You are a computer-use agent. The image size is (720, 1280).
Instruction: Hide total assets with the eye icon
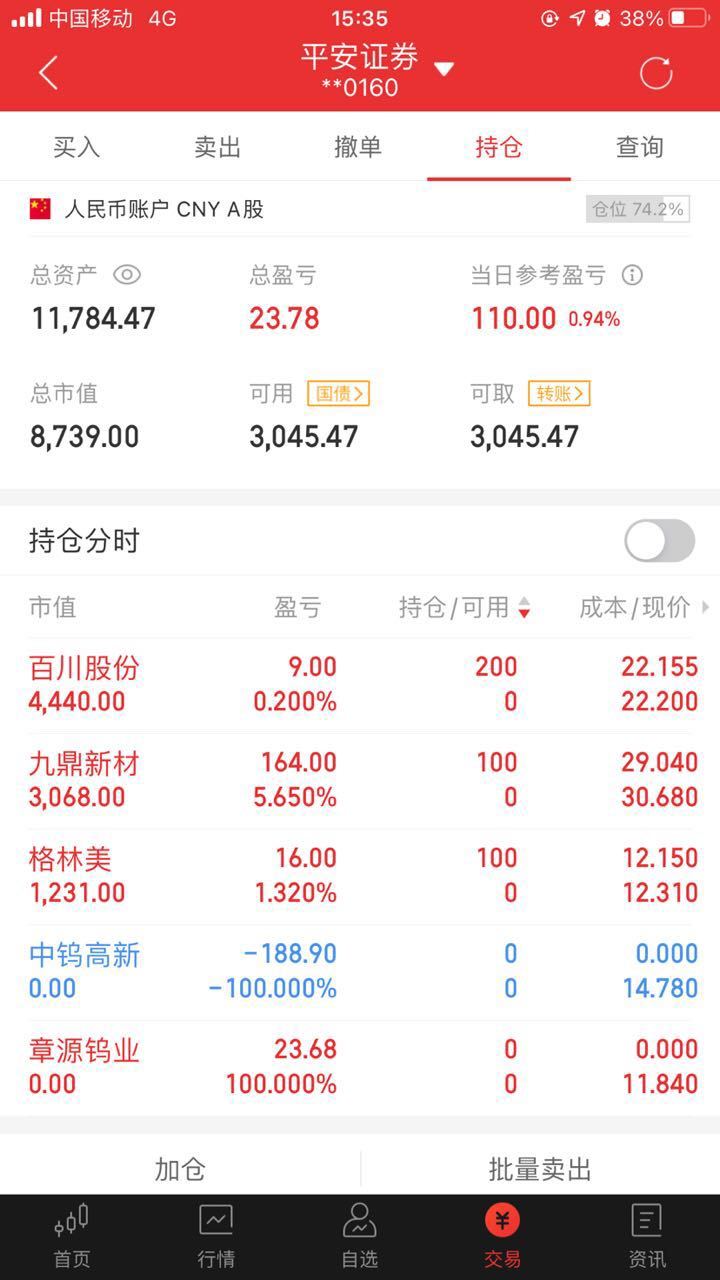pyautogui.click(x=127, y=275)
